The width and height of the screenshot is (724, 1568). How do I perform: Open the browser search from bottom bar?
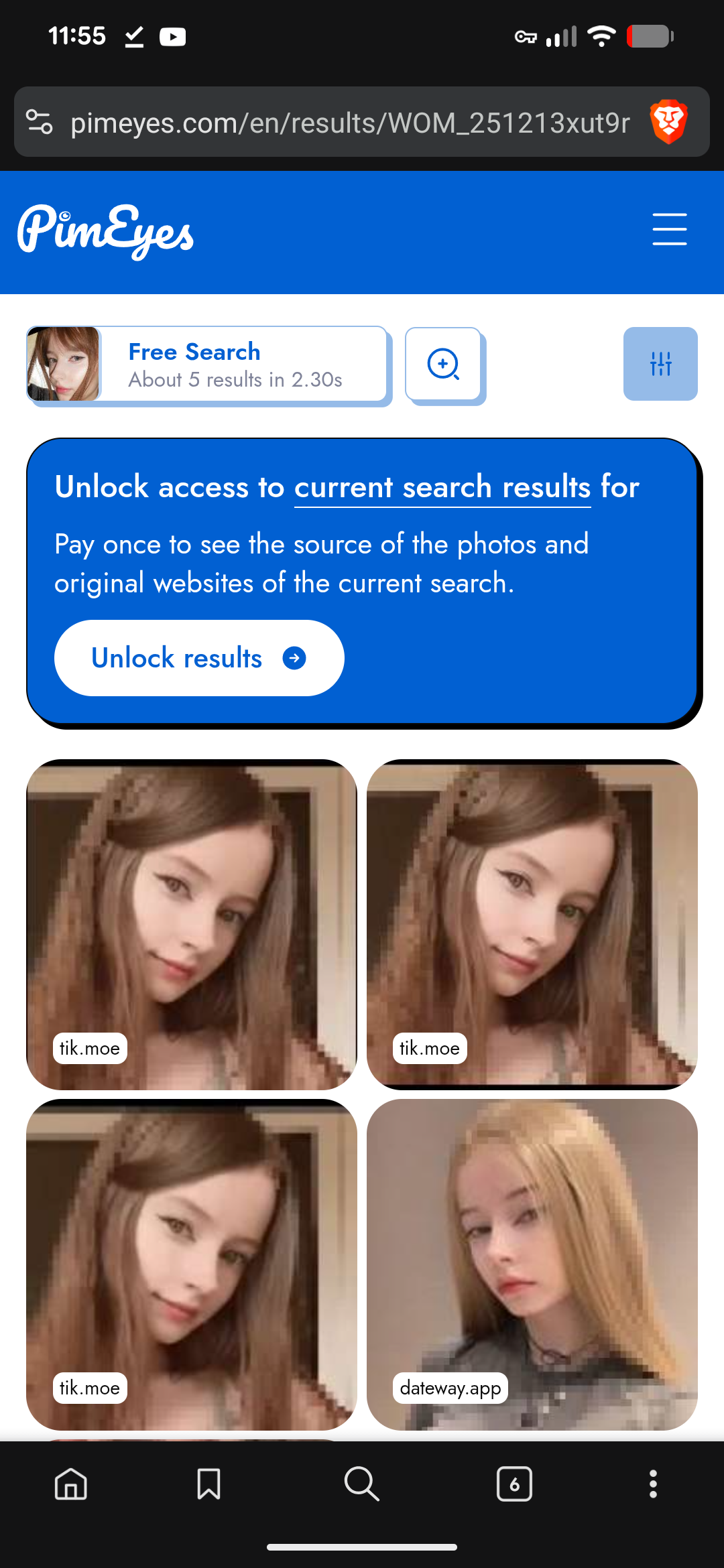pyautogui.click(x=362, y=1484)
